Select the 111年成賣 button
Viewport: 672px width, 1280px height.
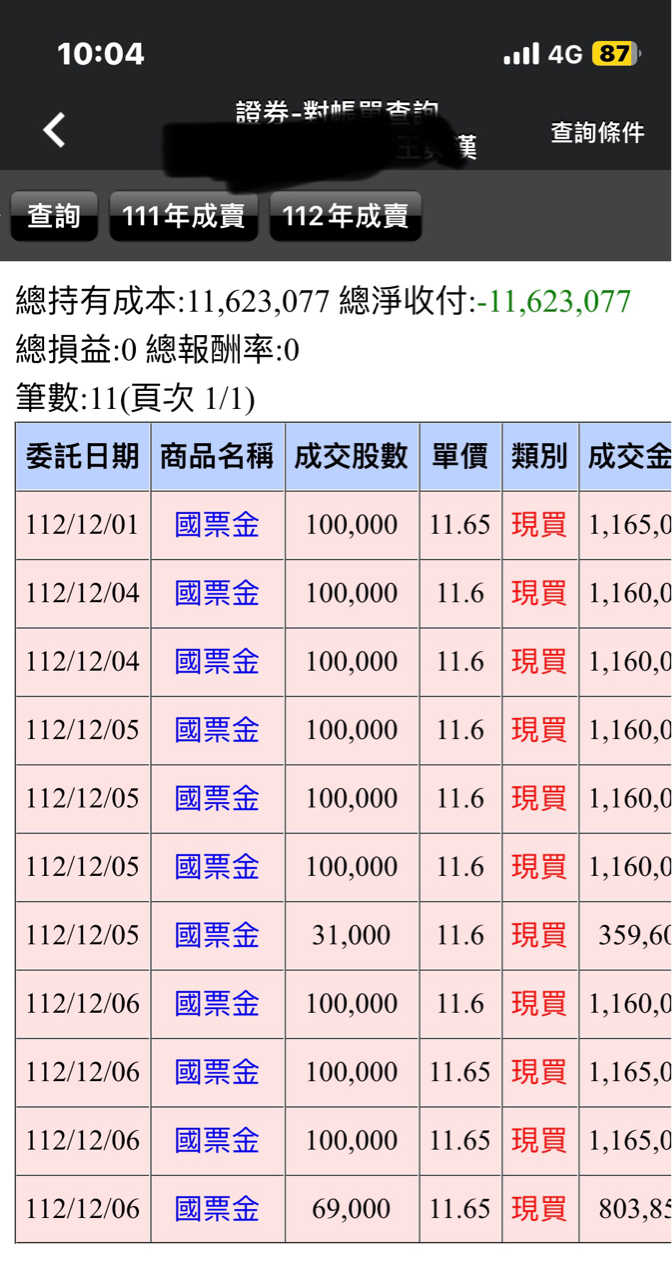pyautogui.click(x=184, y=216)
